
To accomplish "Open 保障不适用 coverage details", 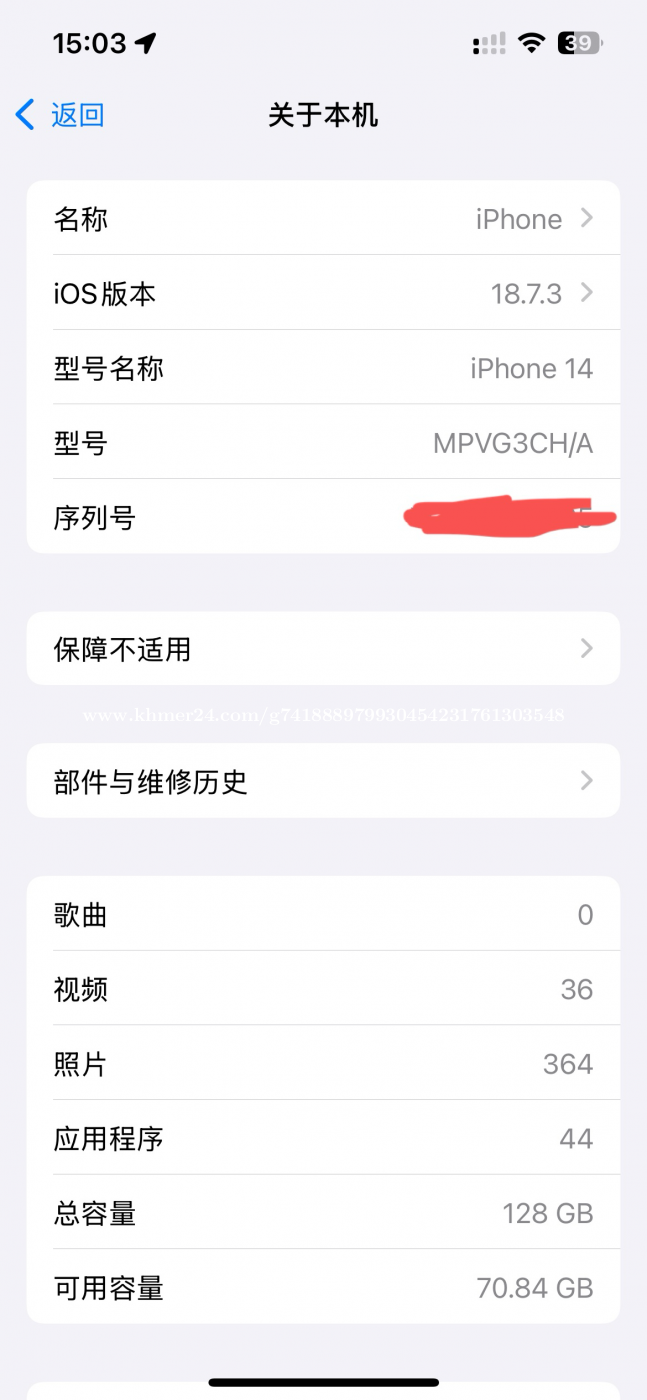I will [323, 649].
